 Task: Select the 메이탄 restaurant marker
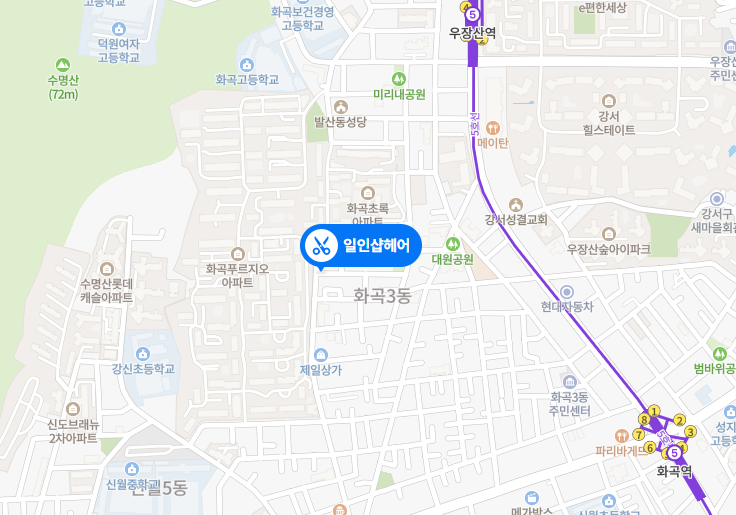click(492, 127)
